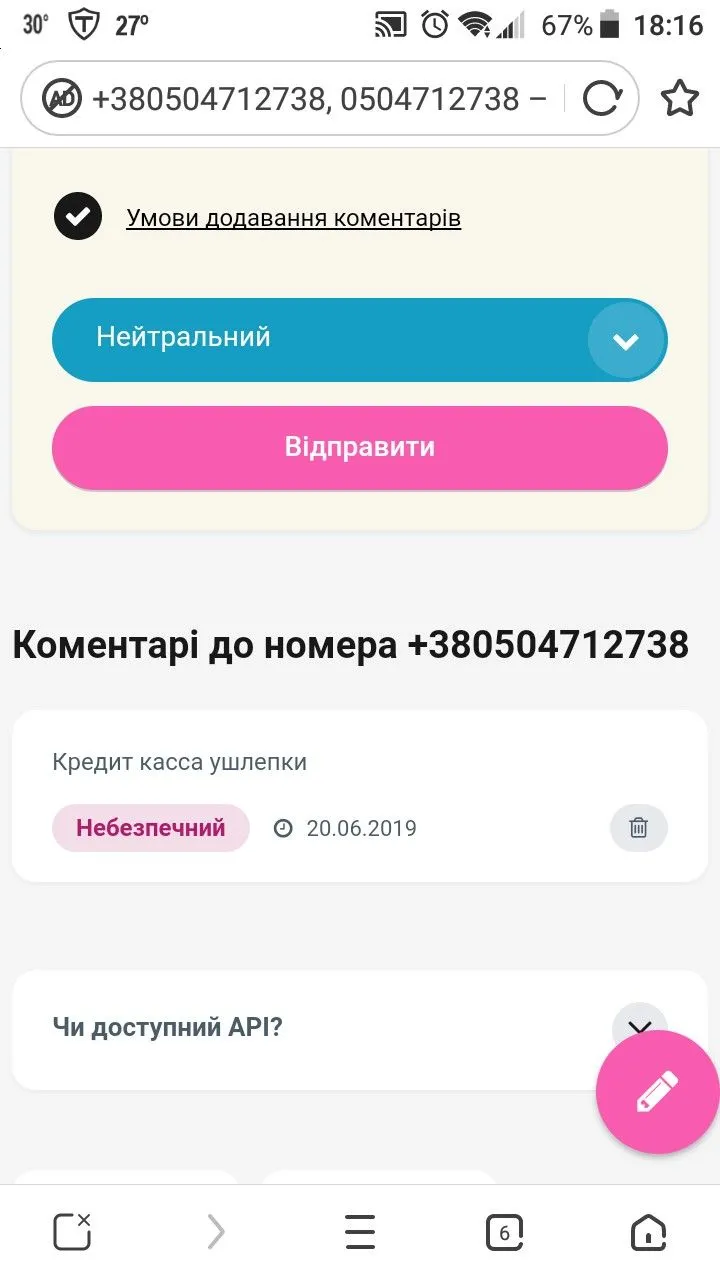This screenshot has height=1280, width=720.
Task: Bookmark the page with the star icon
Action: click(x=681, y=97)
